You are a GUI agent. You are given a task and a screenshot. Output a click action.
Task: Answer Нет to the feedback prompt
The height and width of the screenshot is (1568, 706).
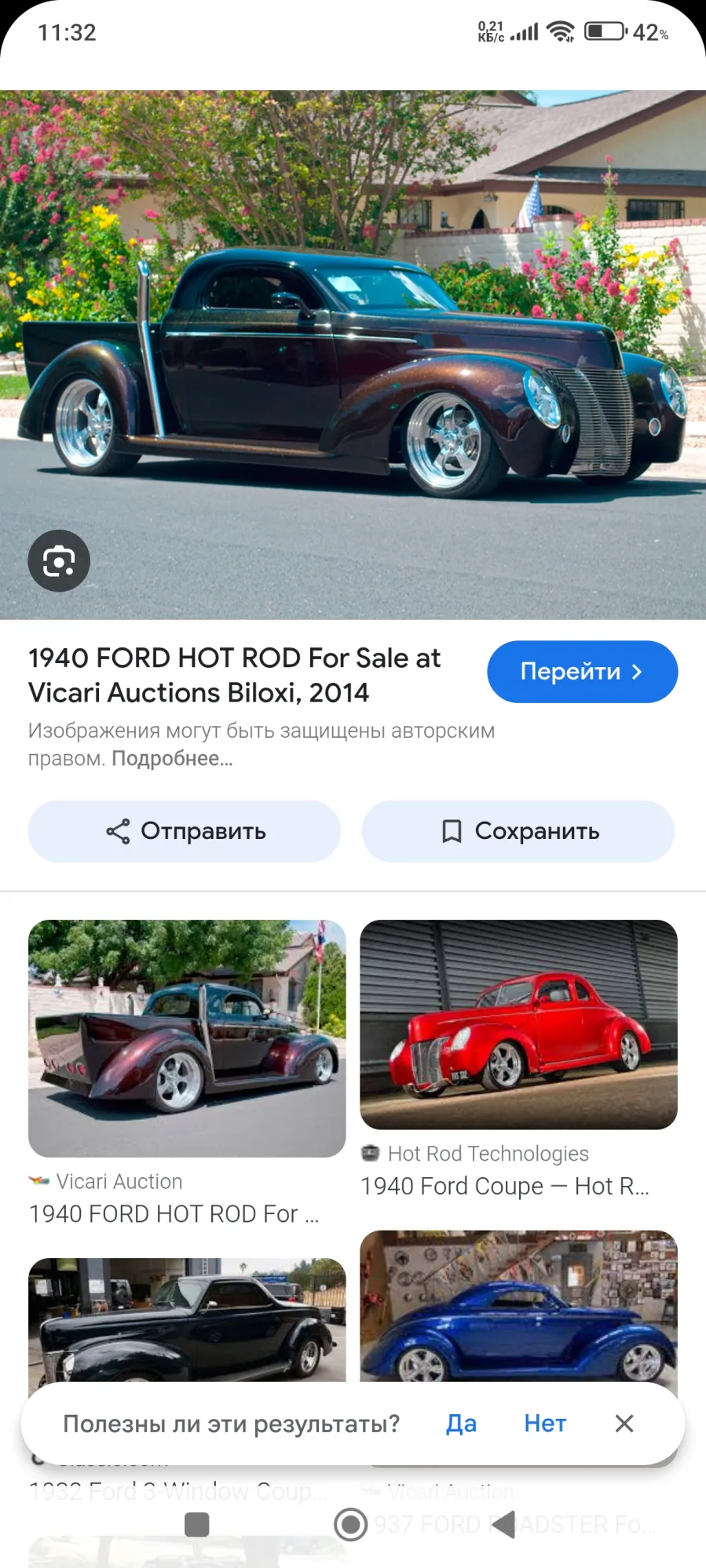(545, 1424)
